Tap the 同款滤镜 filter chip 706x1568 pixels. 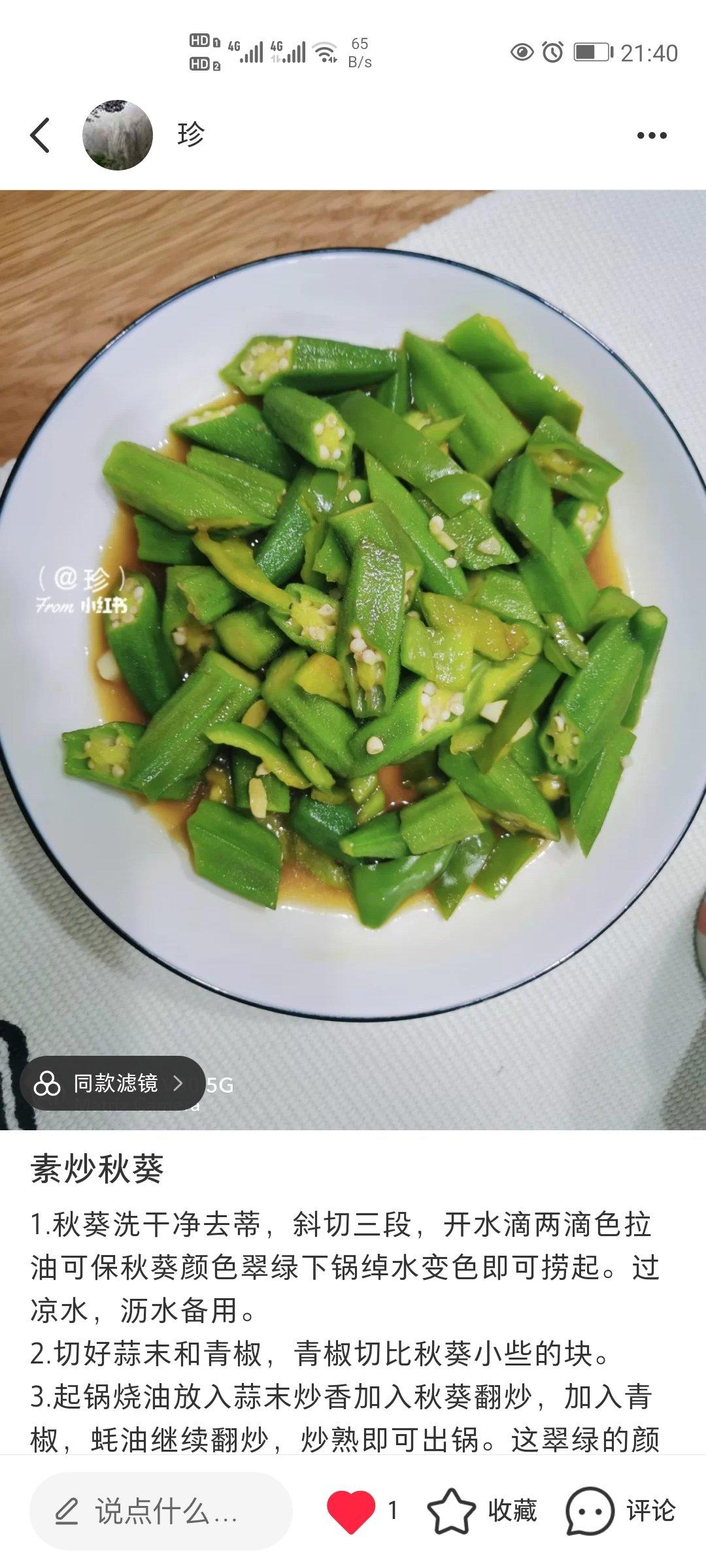(x=112, y=1083)
